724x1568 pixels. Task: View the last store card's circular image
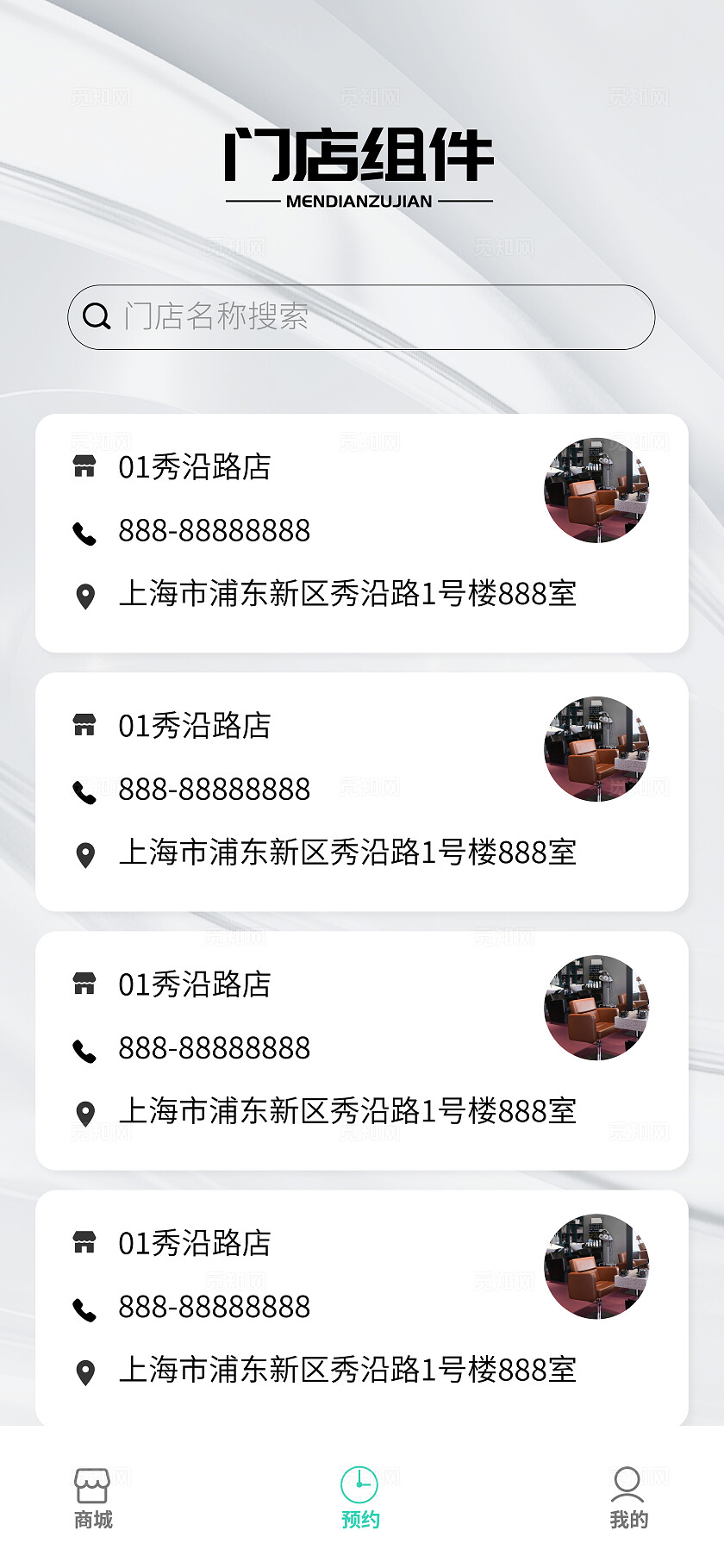596,1265
